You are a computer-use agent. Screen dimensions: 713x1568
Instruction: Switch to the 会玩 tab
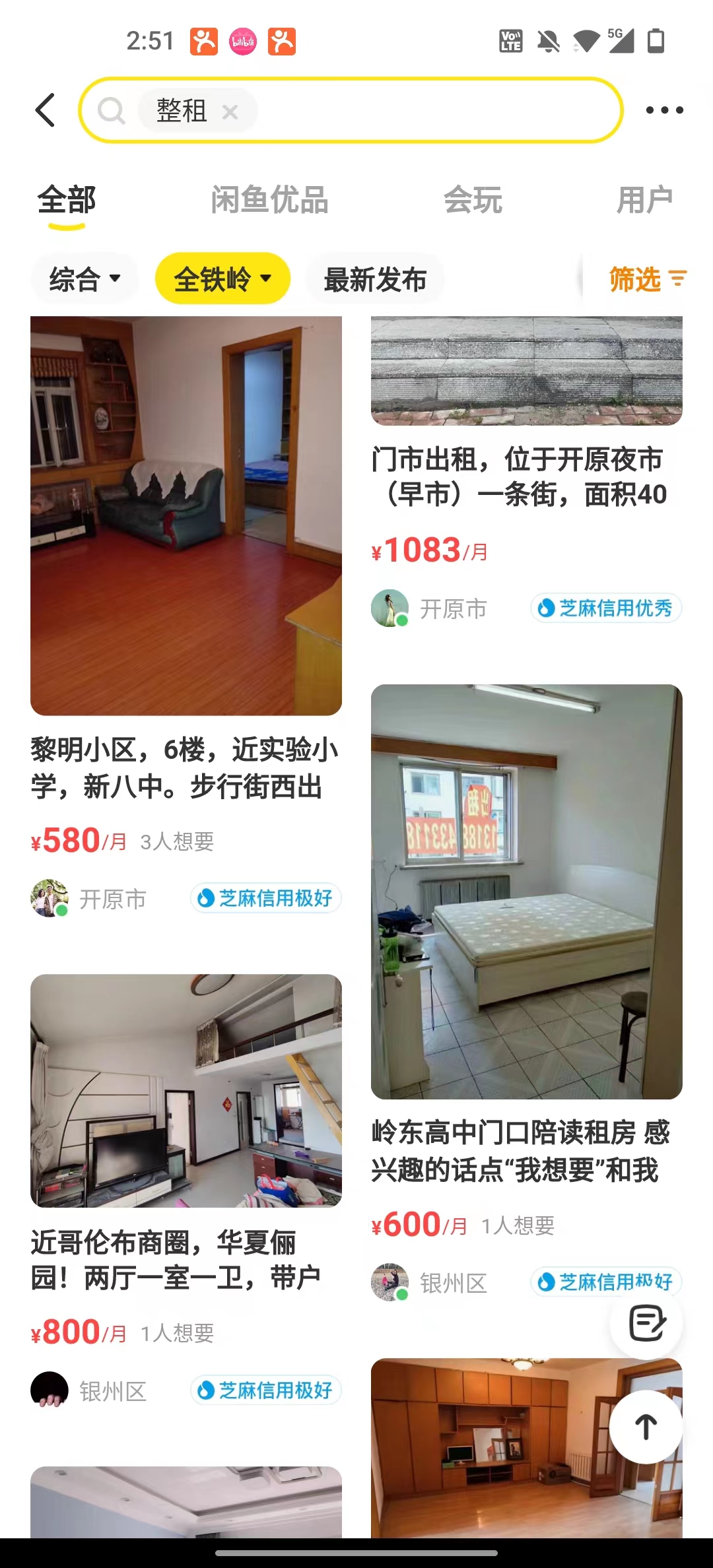(473, 200)
